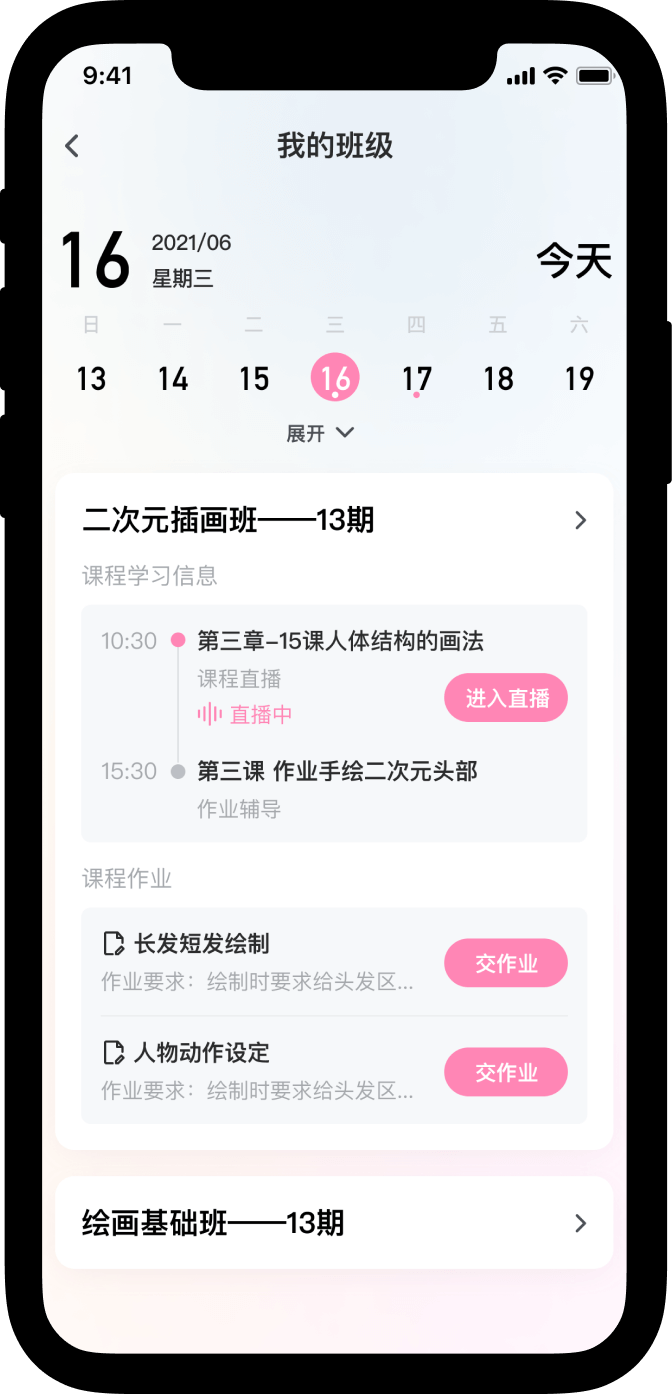Jump to 今天 in the calendar
The width and height of the screenshot is (672, 1394).
573,262
